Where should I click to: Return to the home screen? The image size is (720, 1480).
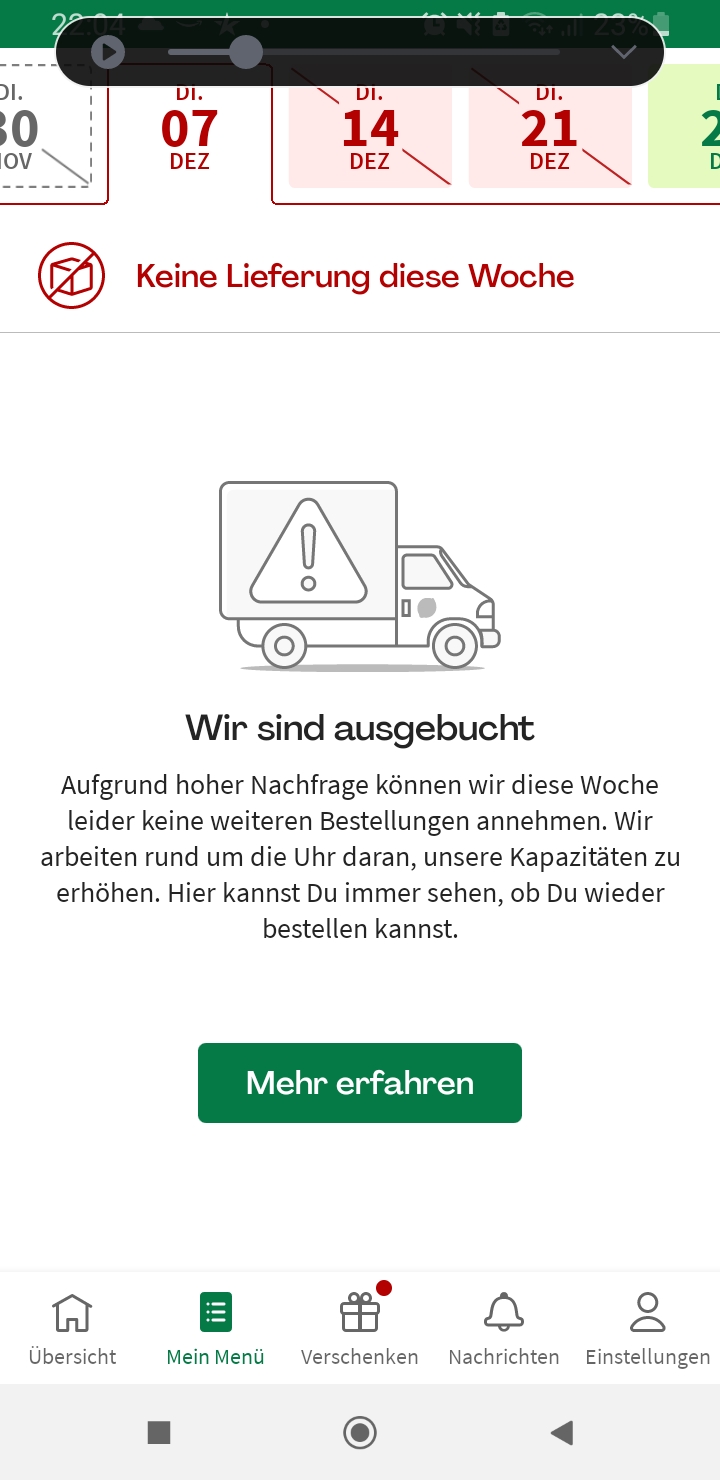click(x=360, y=1433)
